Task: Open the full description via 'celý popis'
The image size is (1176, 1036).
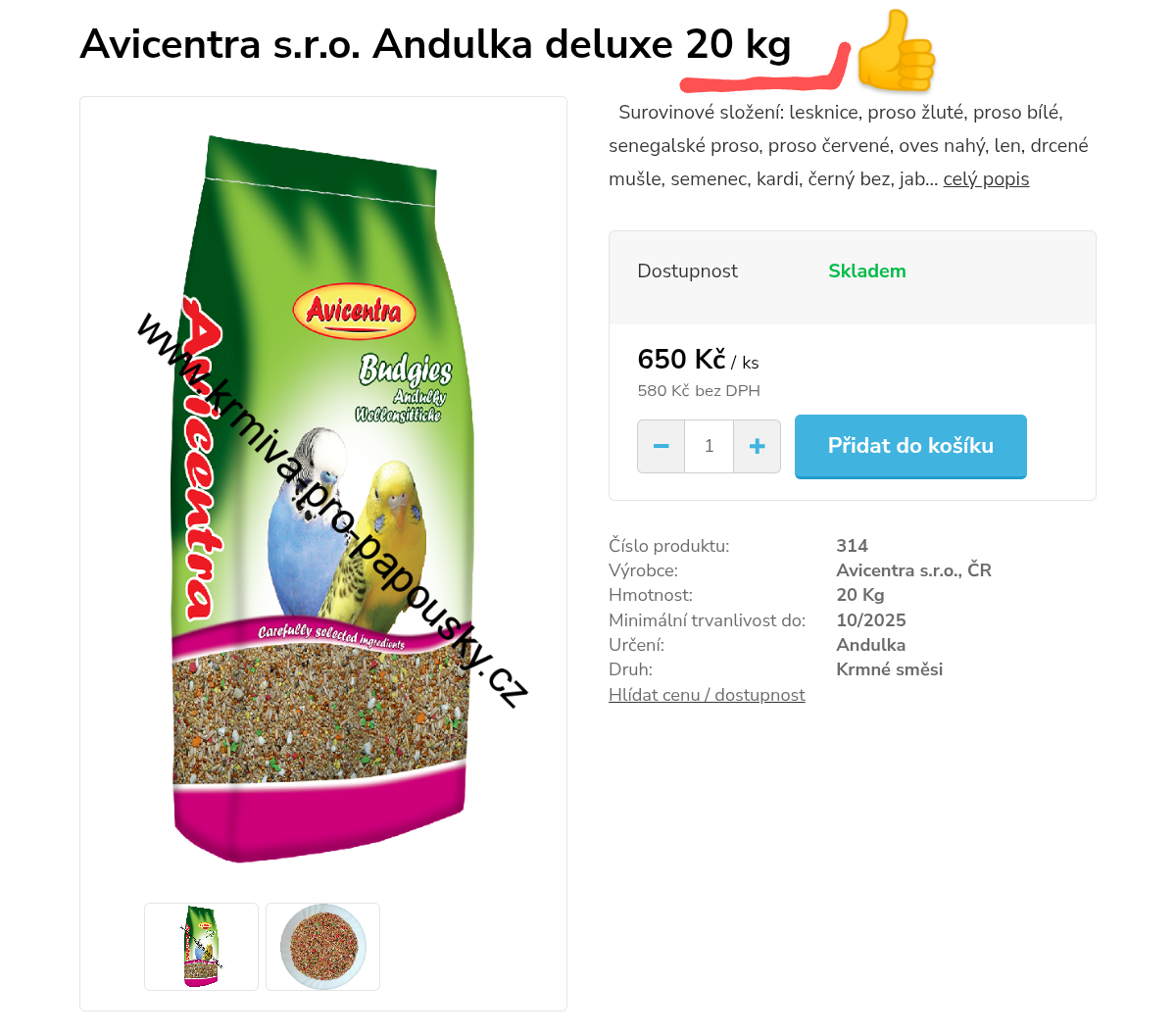Action: [x=986, y=179]
